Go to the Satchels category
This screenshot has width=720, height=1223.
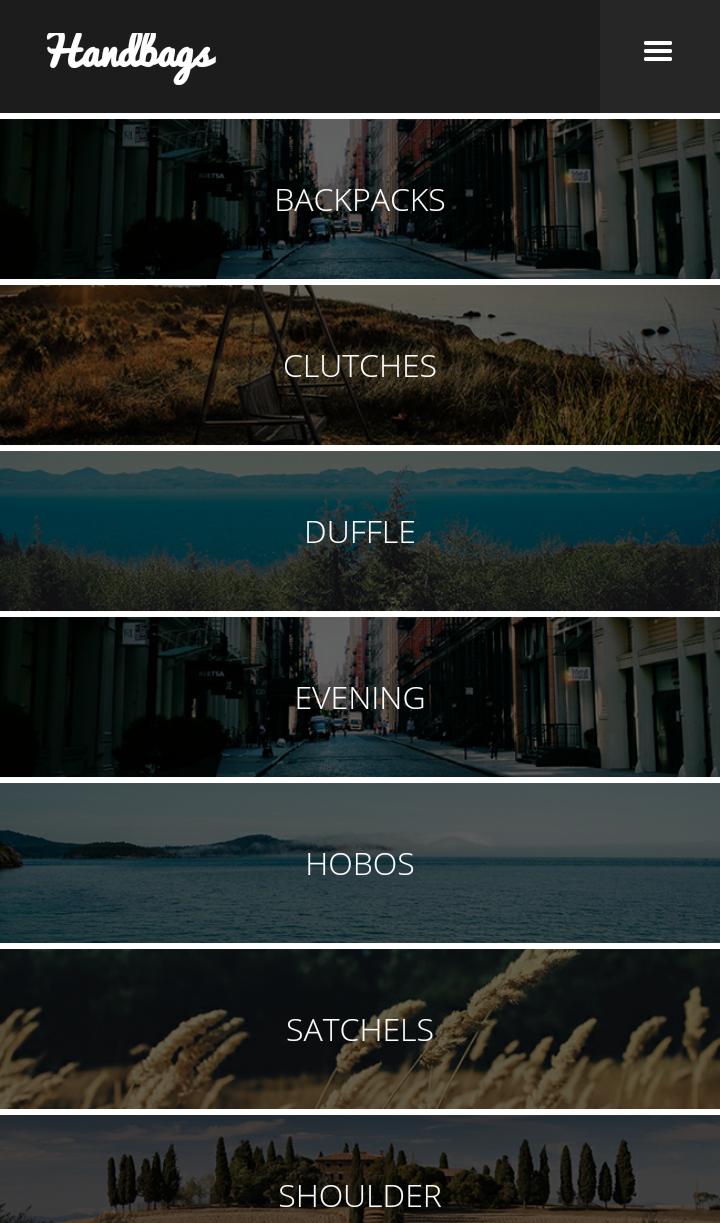click(x=360, y=1029)
